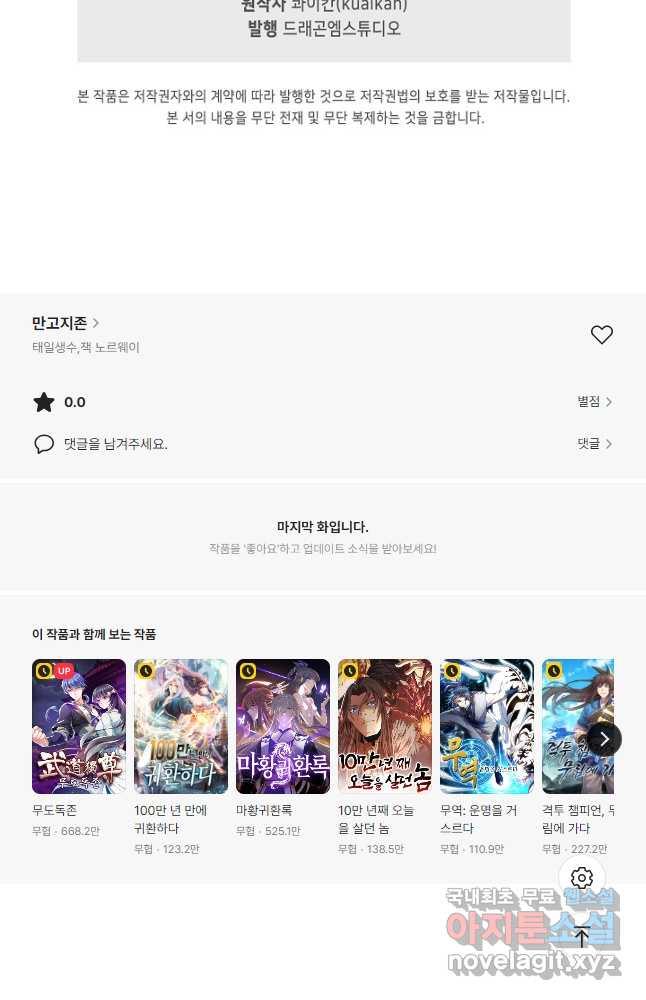Open the 10만 년째 오늘을 살던 놈 card
This screenshot has height=1000, width=646.
(385, 726)
